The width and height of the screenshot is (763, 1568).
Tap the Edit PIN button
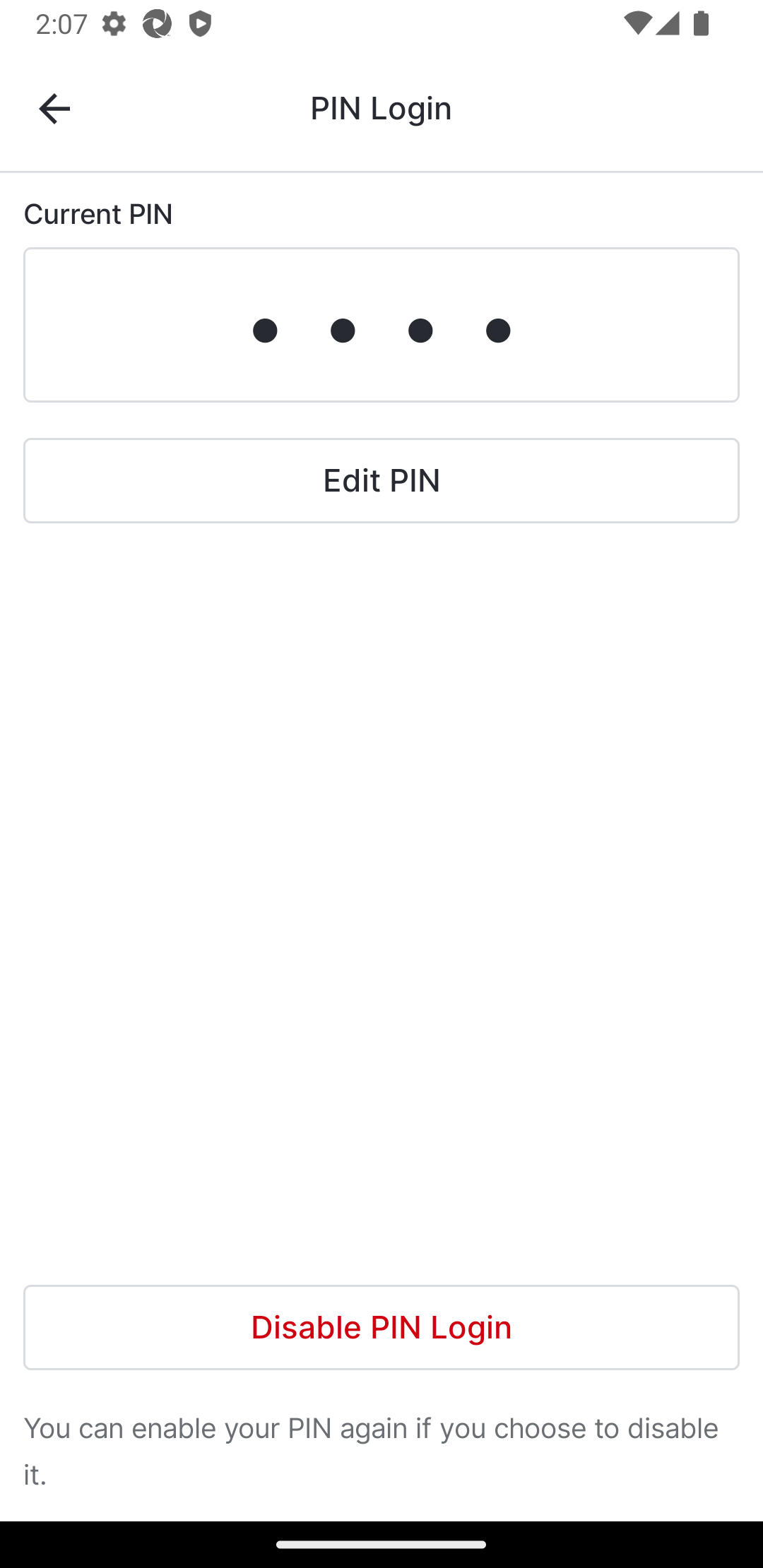[x=381, y=480]
